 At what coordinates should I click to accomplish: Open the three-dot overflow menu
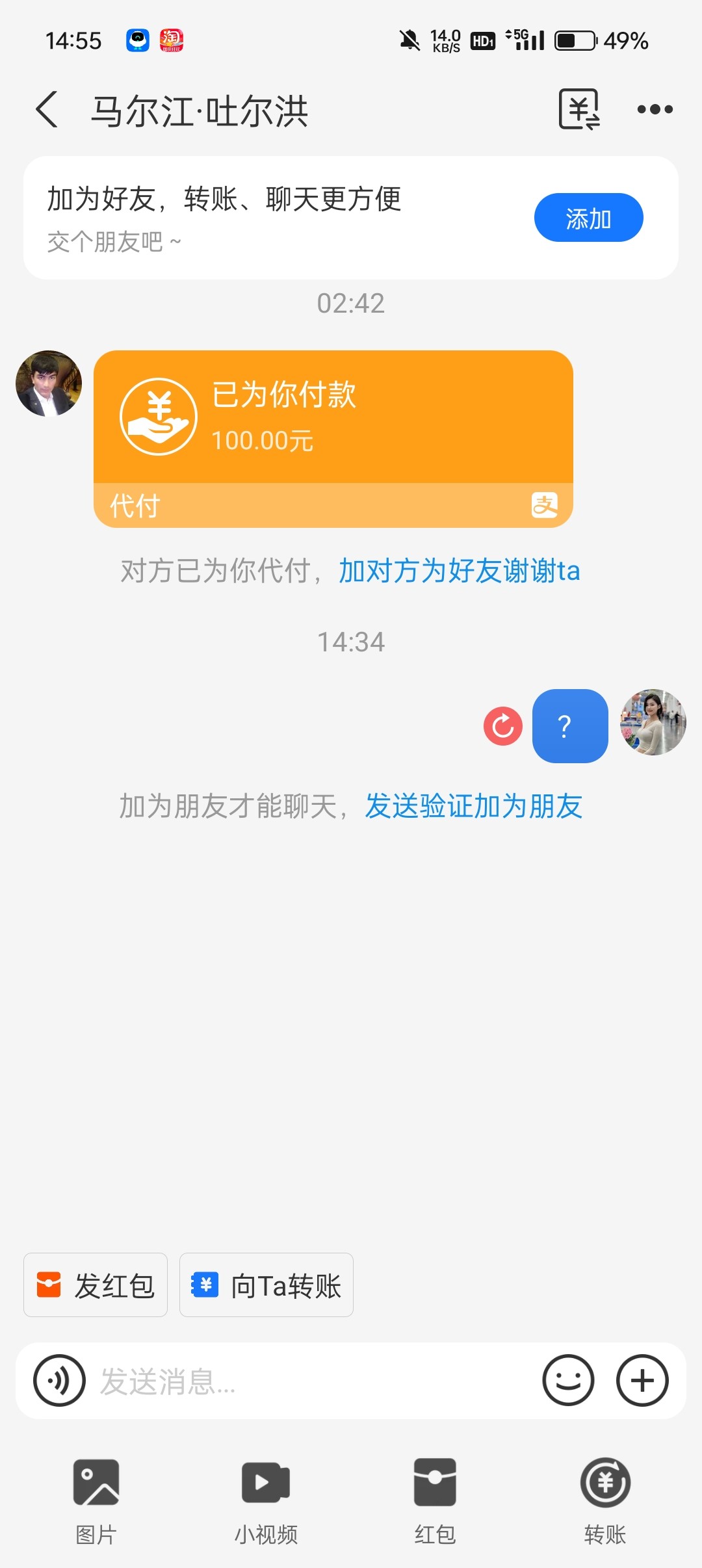tap(655, 109)
